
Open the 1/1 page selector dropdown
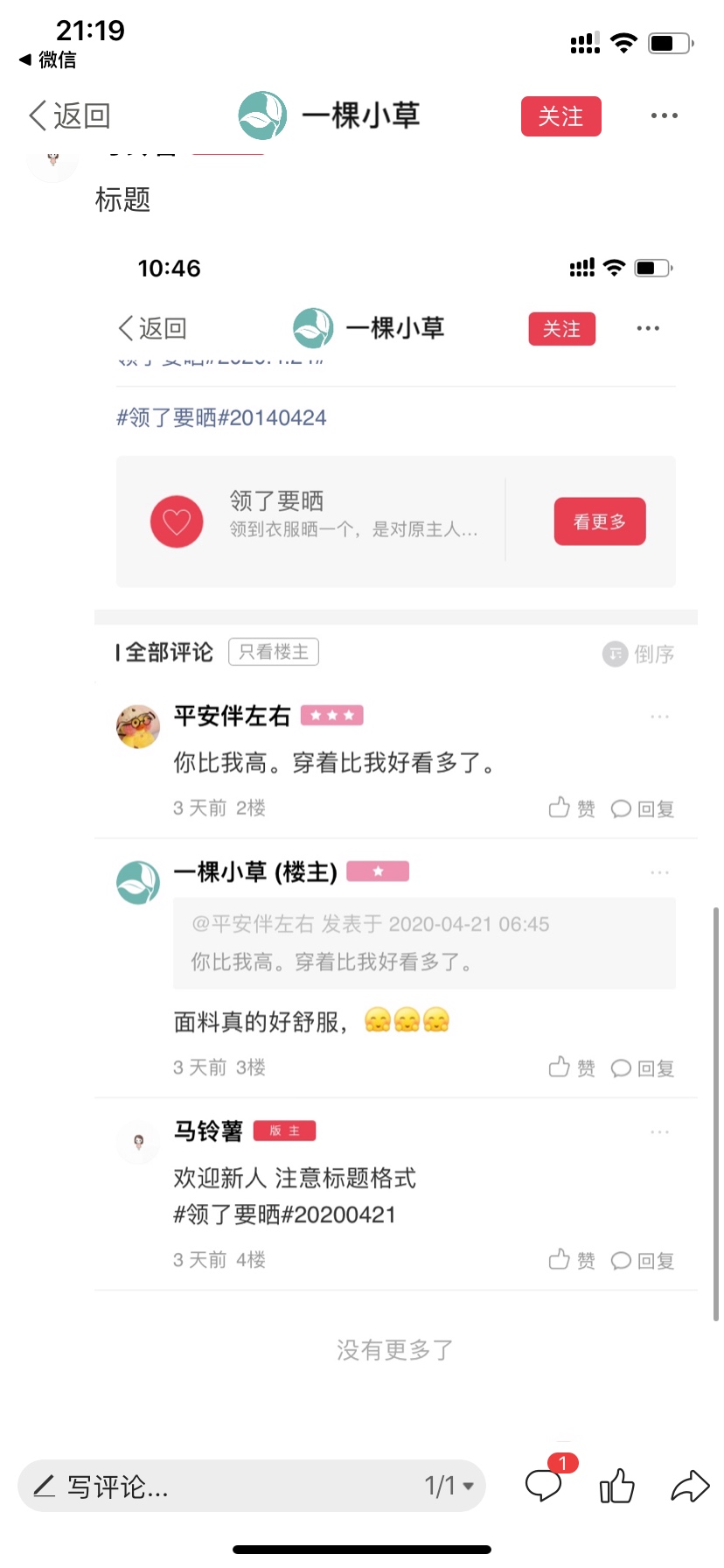(x=449, y=1486)
